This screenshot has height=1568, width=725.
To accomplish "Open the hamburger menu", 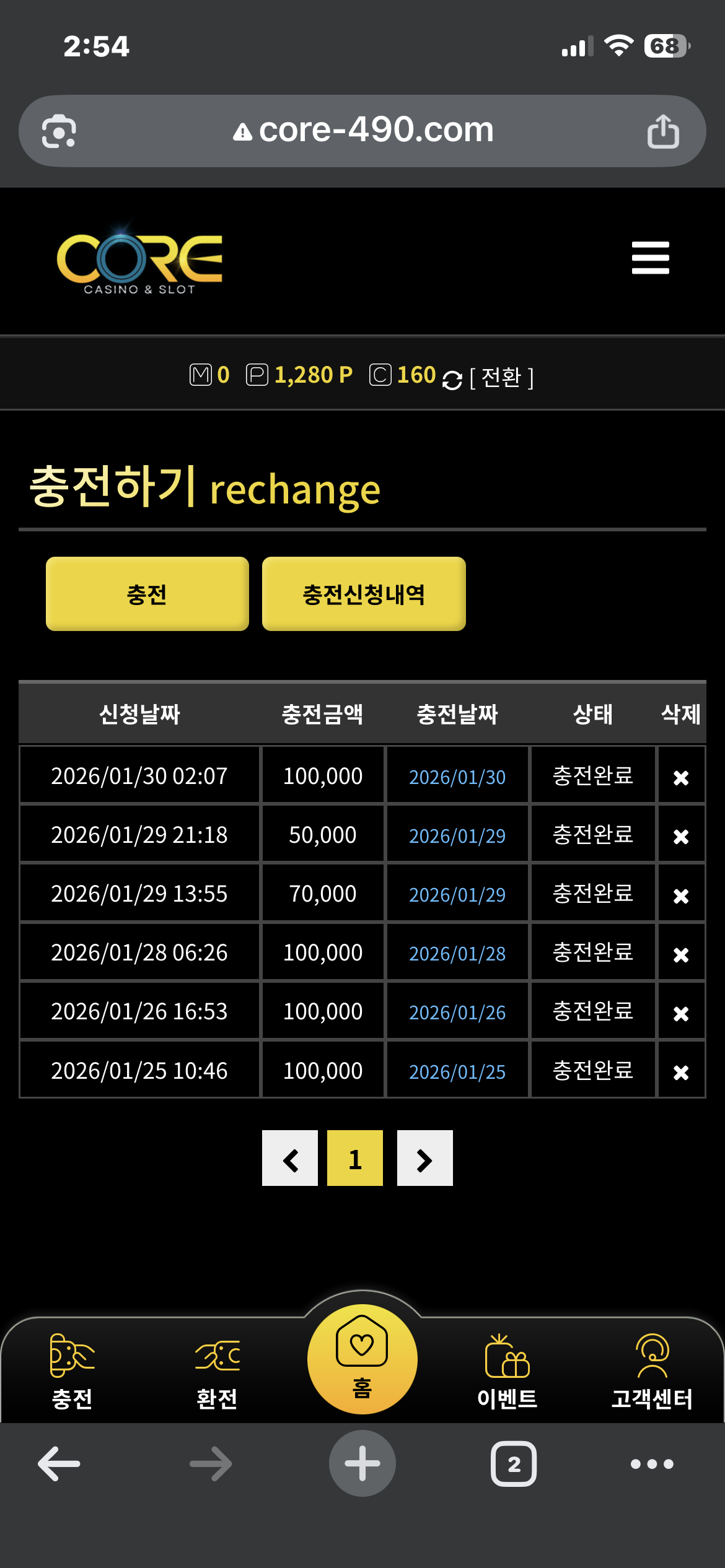I will pos(650,258).
